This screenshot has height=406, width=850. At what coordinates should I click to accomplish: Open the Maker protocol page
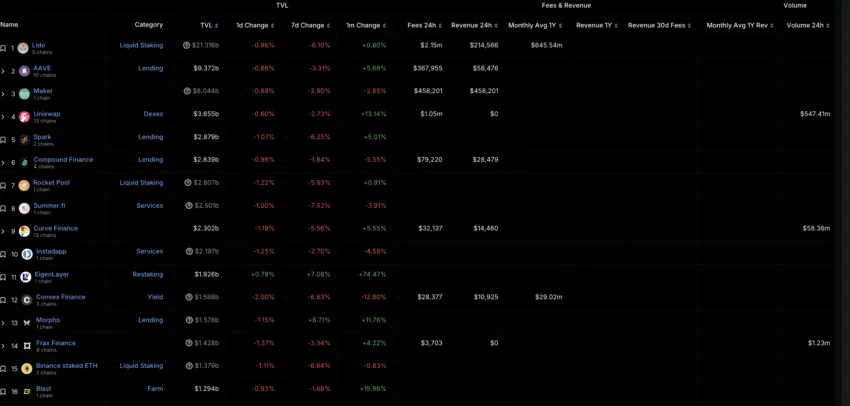point(43,91)
